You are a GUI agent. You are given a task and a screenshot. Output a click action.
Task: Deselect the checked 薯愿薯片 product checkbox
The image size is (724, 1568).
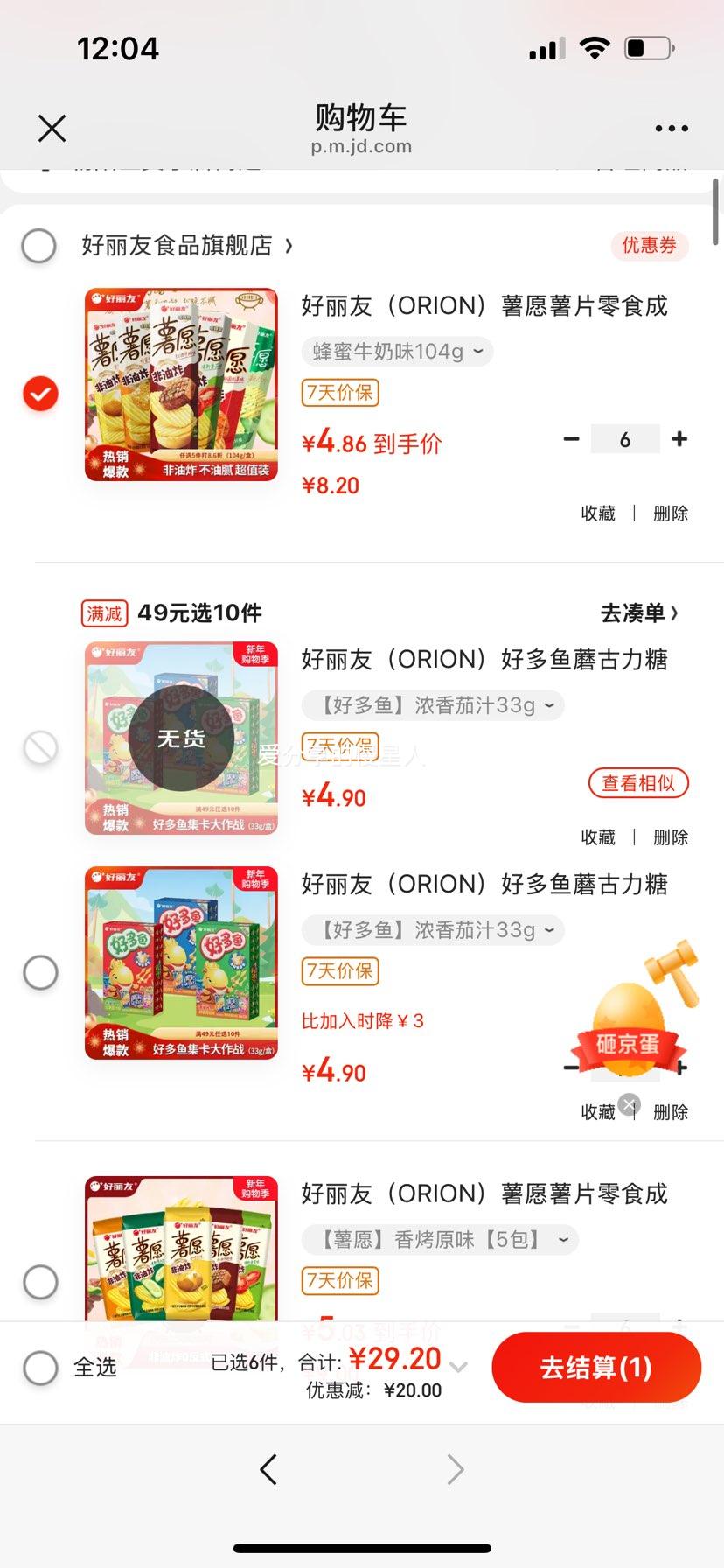pos(39,394)
